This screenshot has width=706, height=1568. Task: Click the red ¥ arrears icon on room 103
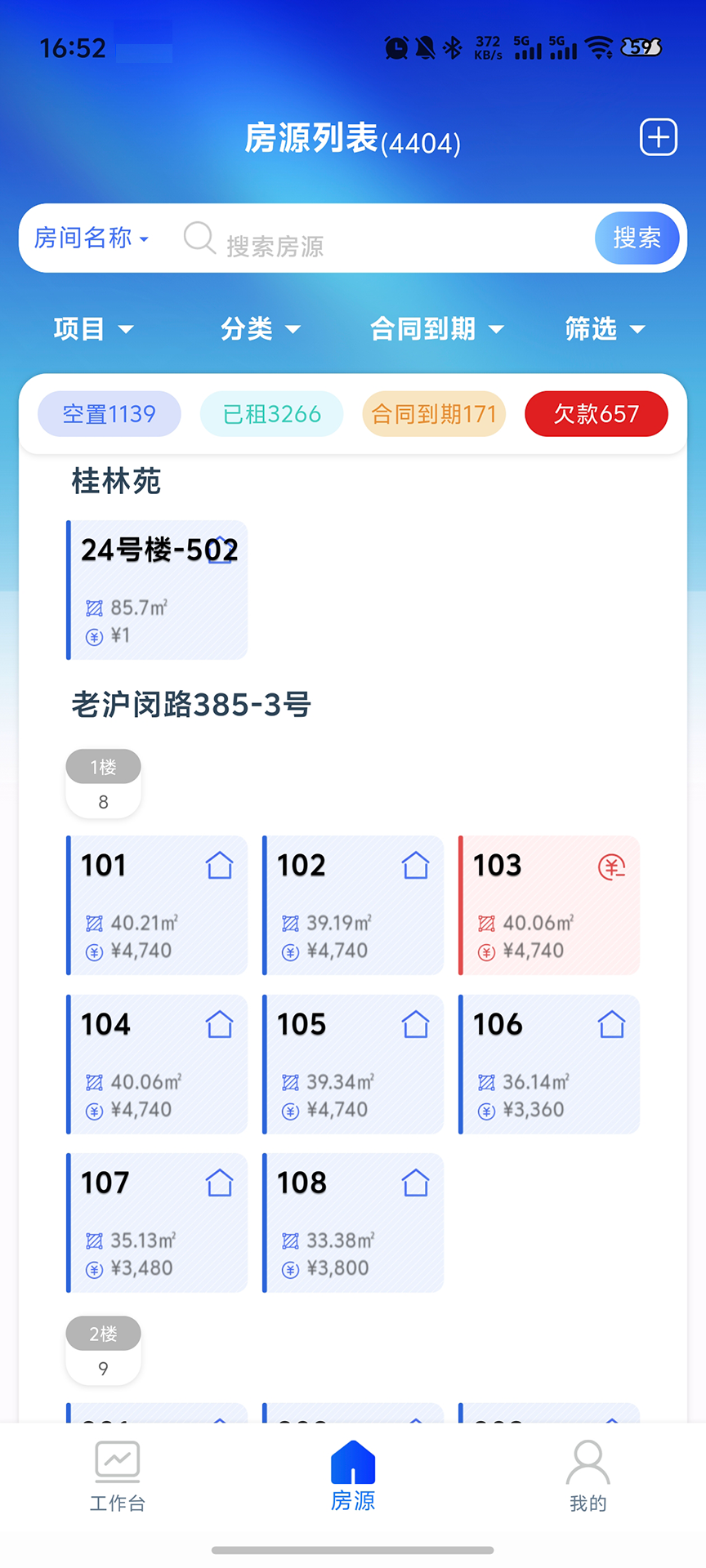point(610,867)
